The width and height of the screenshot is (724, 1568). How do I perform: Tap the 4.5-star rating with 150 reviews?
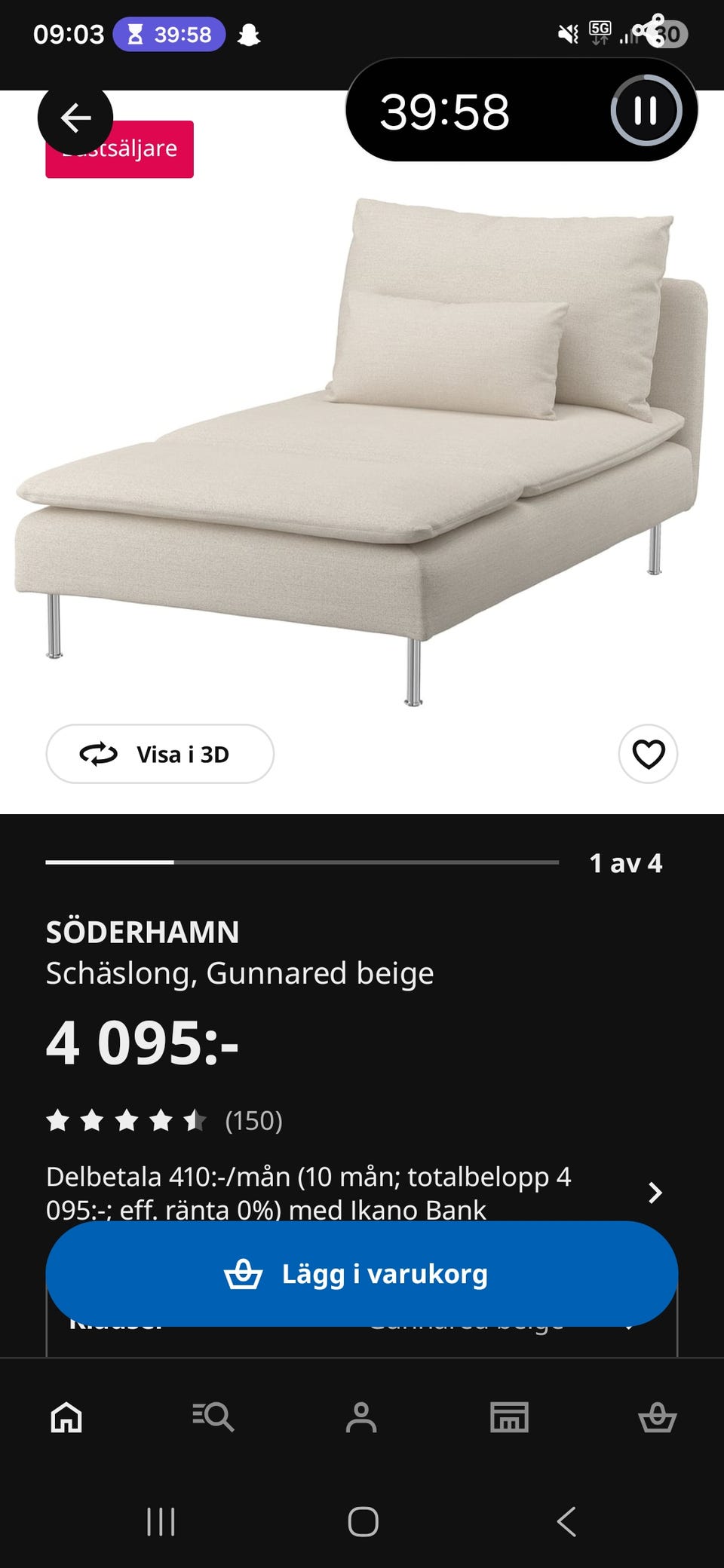coord(166,1121)
